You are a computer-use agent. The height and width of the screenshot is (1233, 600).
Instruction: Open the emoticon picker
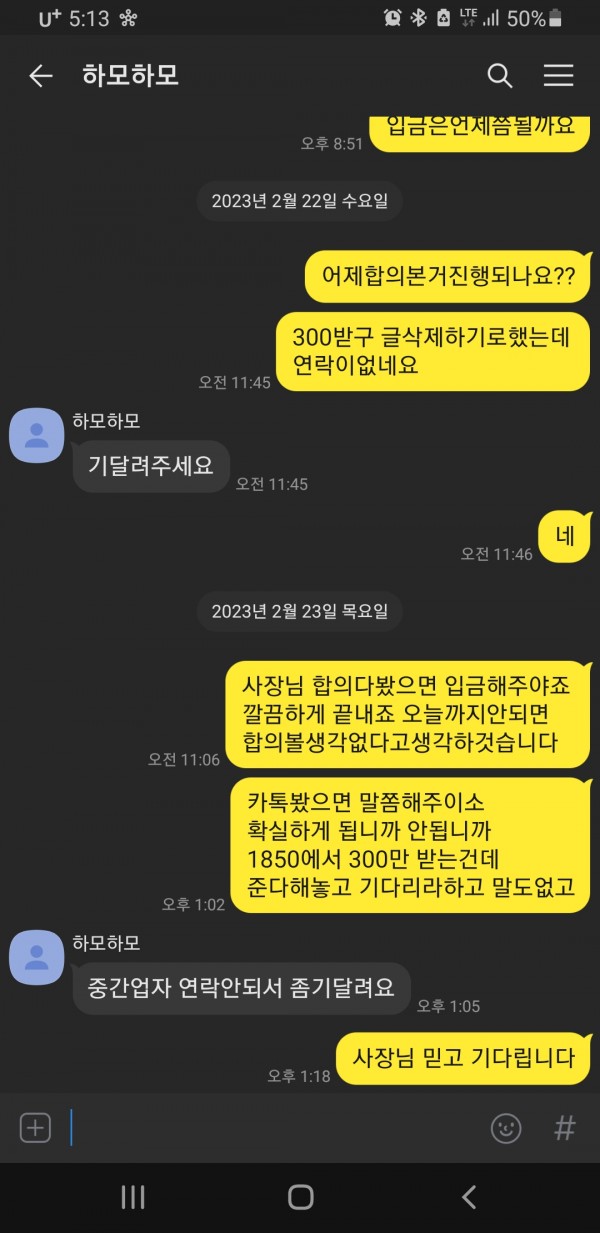(506, 1128)
